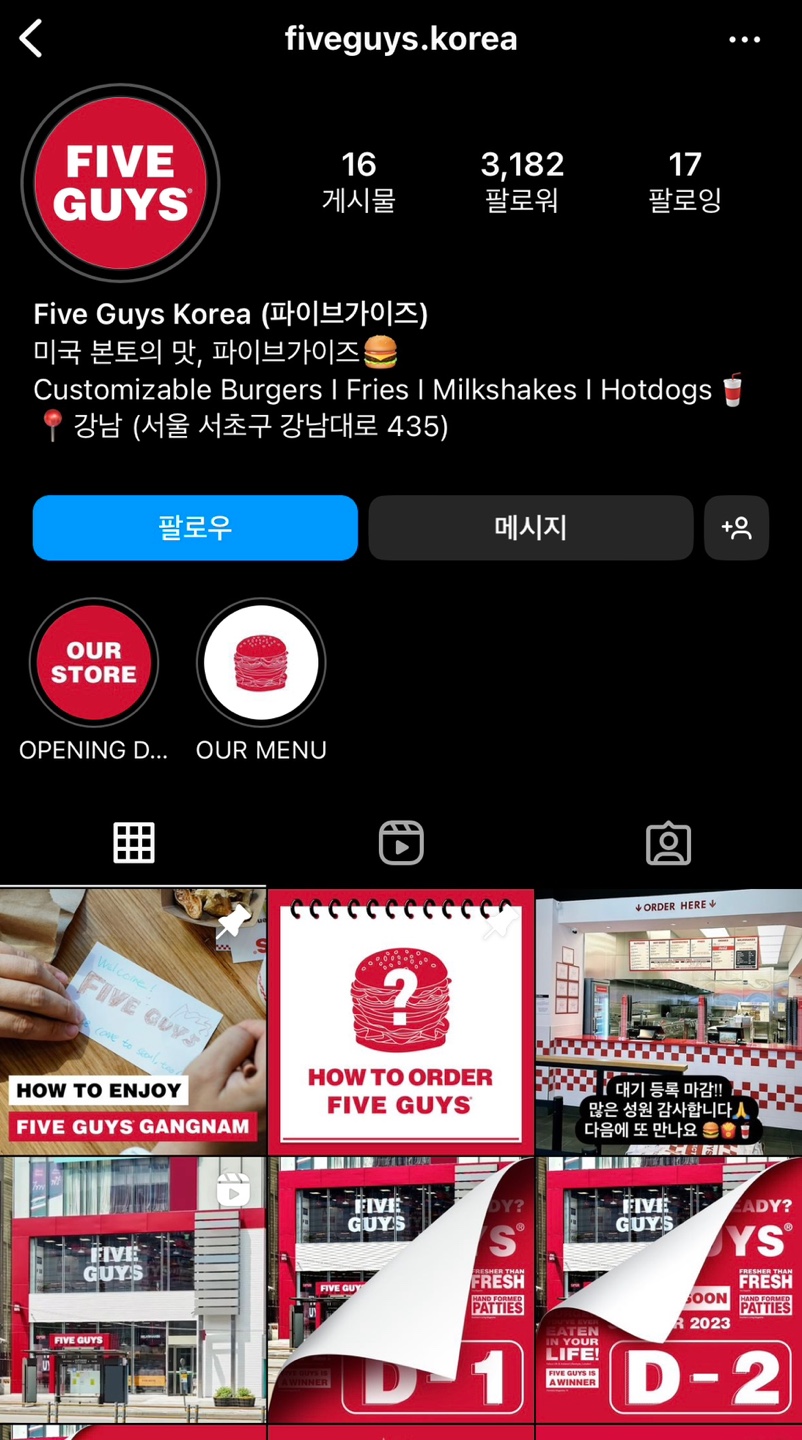Viewport: 802px width, 1440px height.
Task: Open the OUR MENU story highlight
Action: click(260, 662)
